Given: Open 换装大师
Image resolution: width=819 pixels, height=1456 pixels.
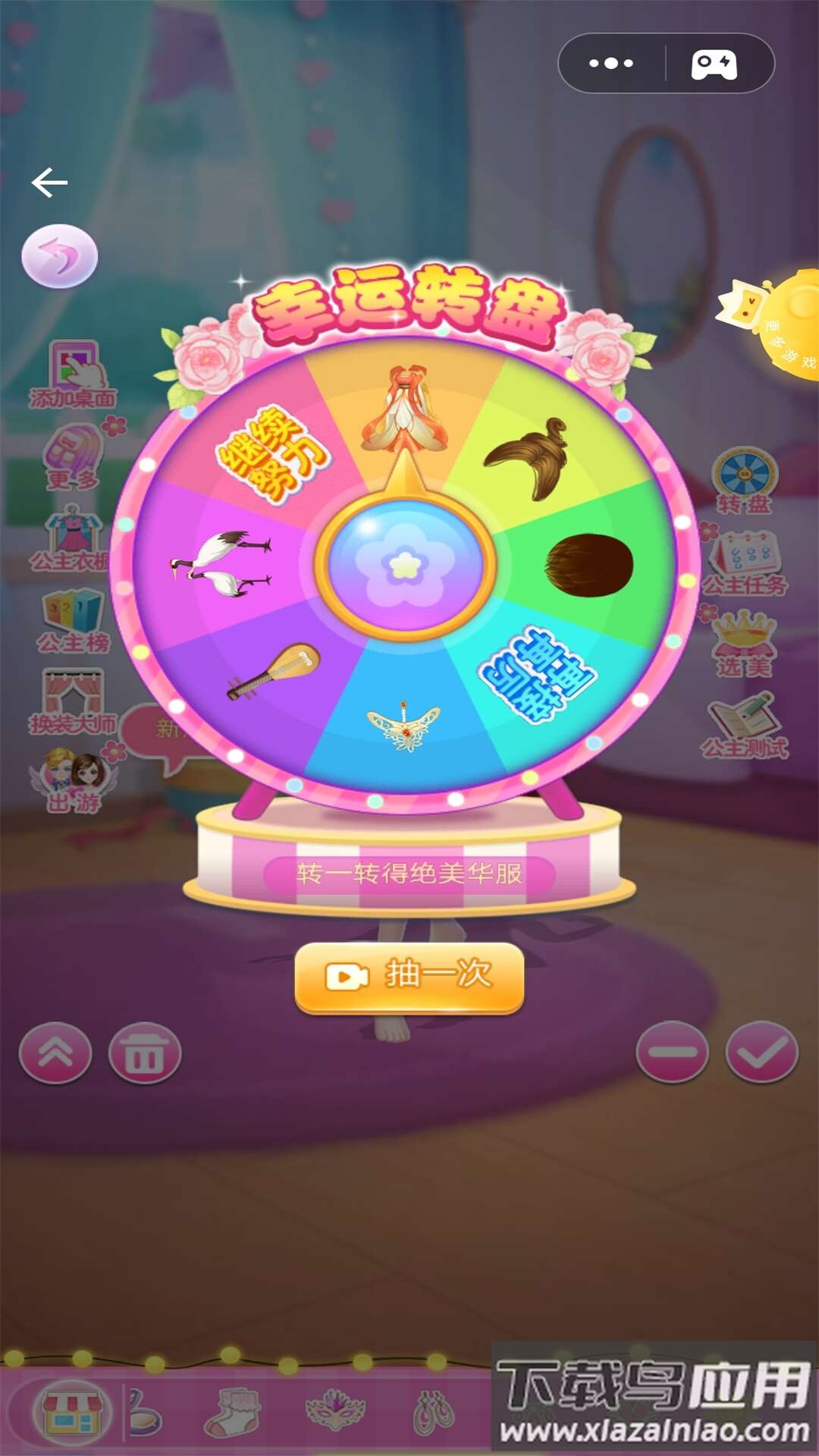Looking at the screenshot, I should pos(73,702).
